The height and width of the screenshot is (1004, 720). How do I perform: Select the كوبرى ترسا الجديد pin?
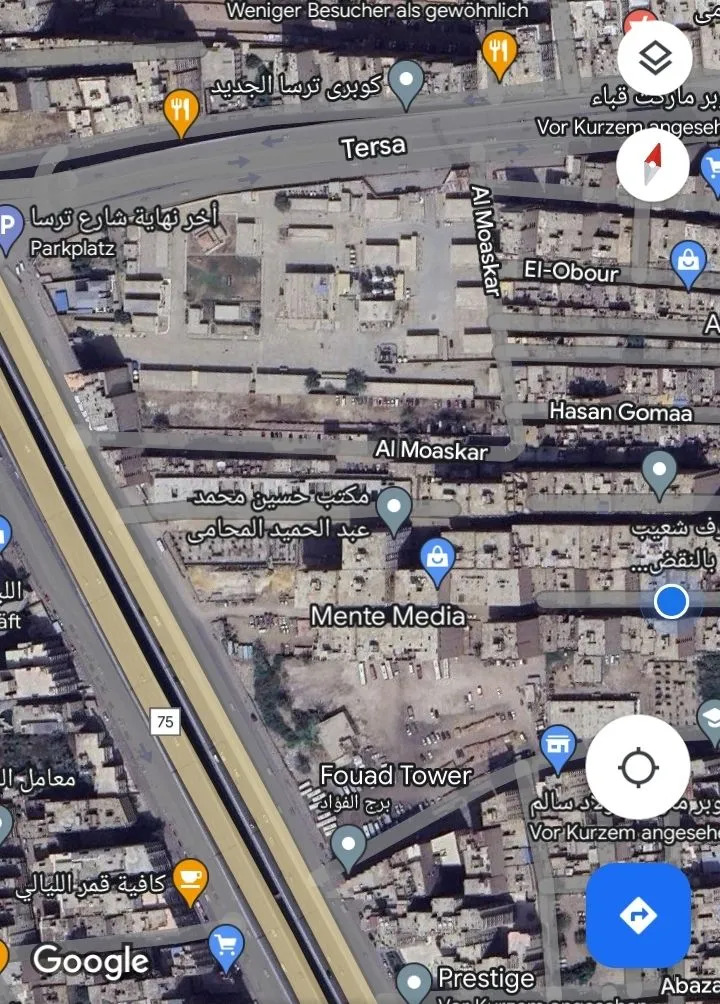point(406,83)
